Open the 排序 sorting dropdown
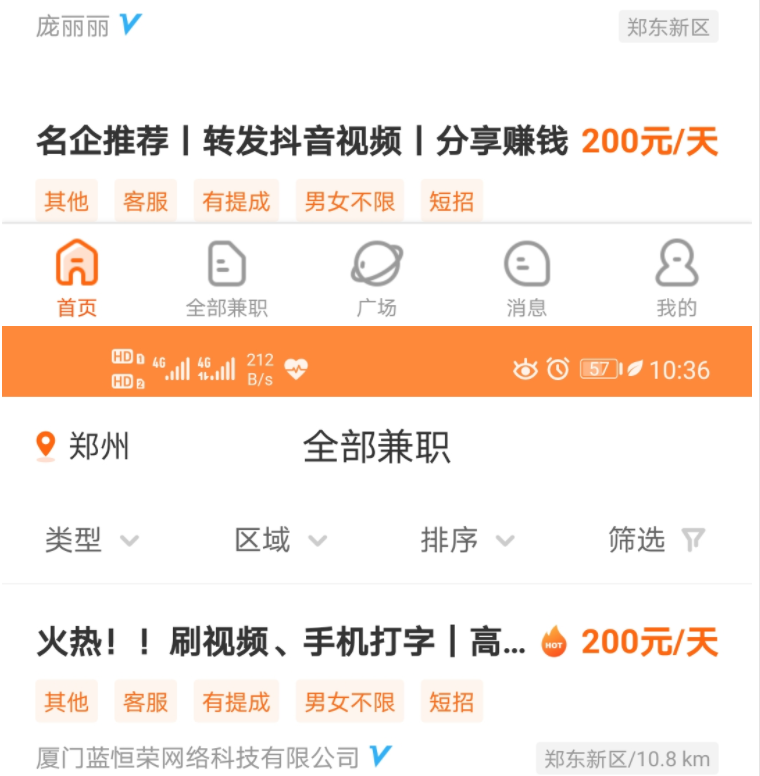The height and width of the screenshot is (776, 760). pyautogui.click(x=467, y=541)
